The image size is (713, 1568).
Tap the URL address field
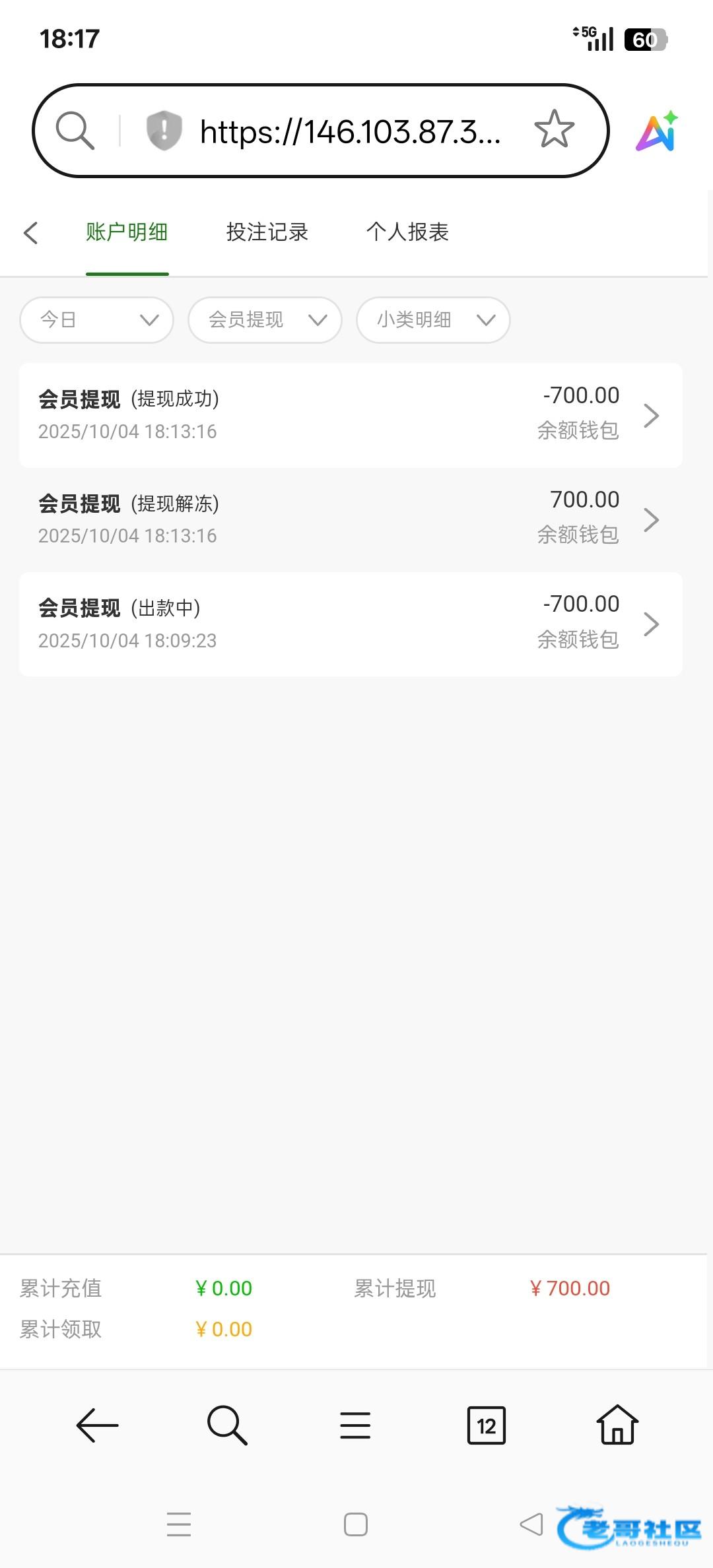click(350, 131)
